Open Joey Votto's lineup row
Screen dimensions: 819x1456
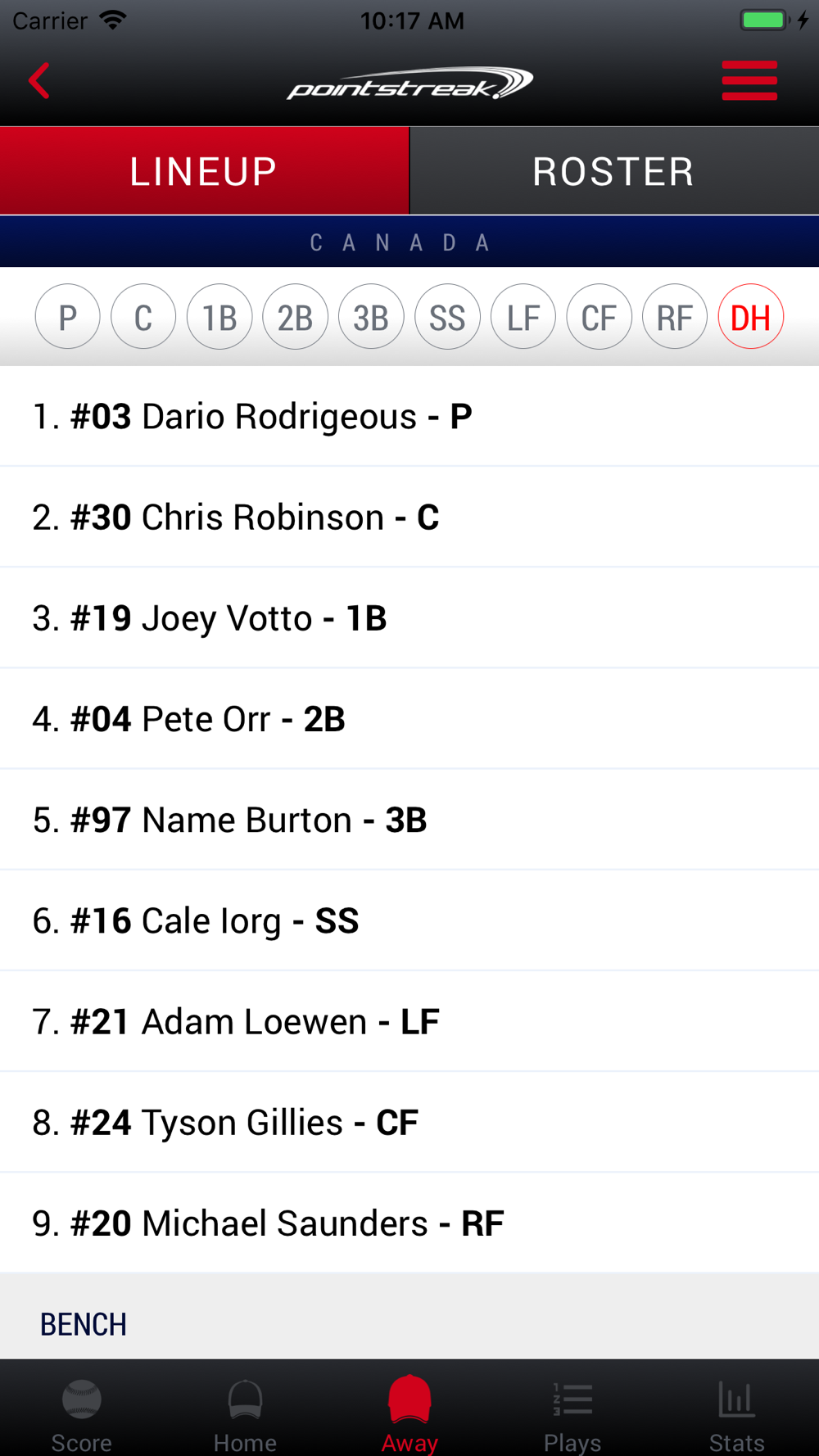(x=409, y=617)
